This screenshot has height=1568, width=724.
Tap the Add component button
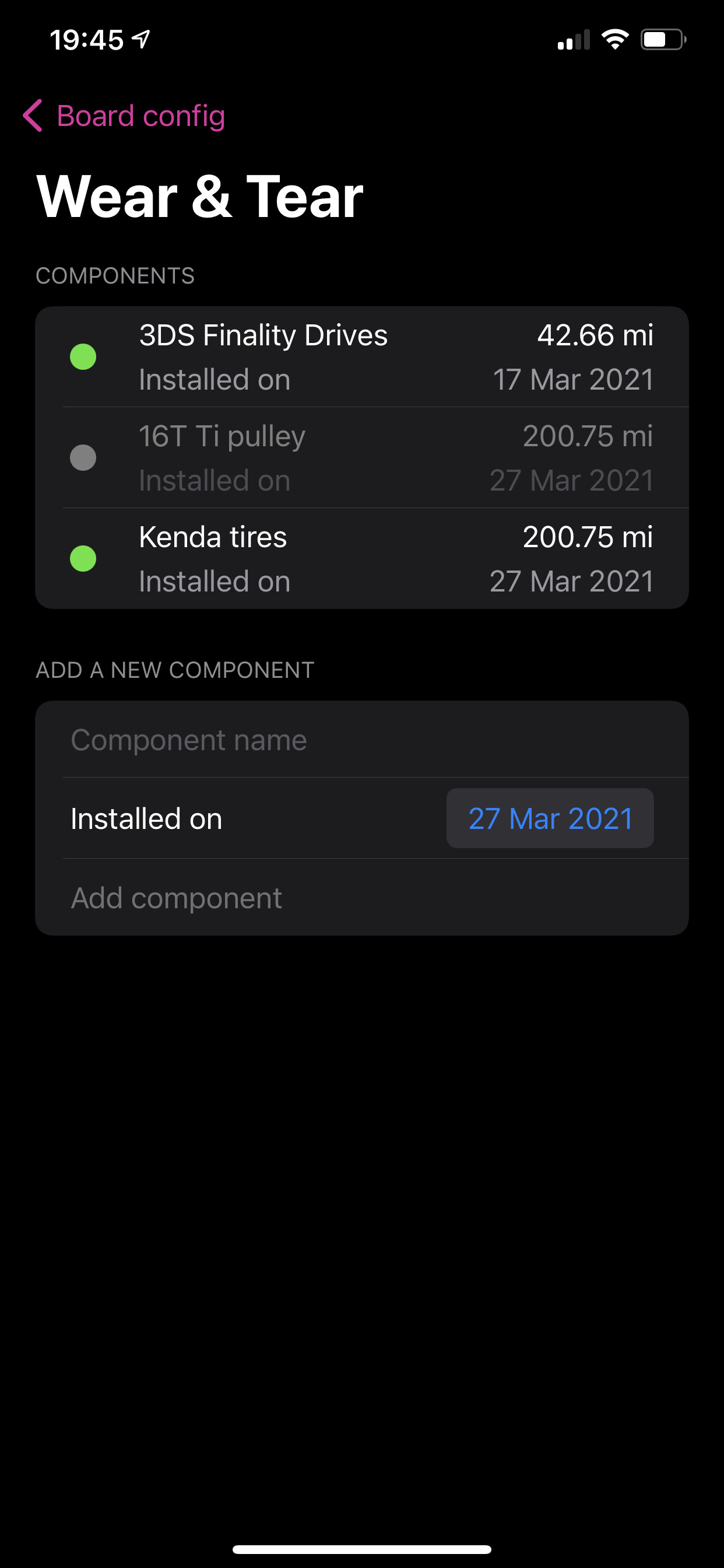pyautogui.click(x=177, y=898)
